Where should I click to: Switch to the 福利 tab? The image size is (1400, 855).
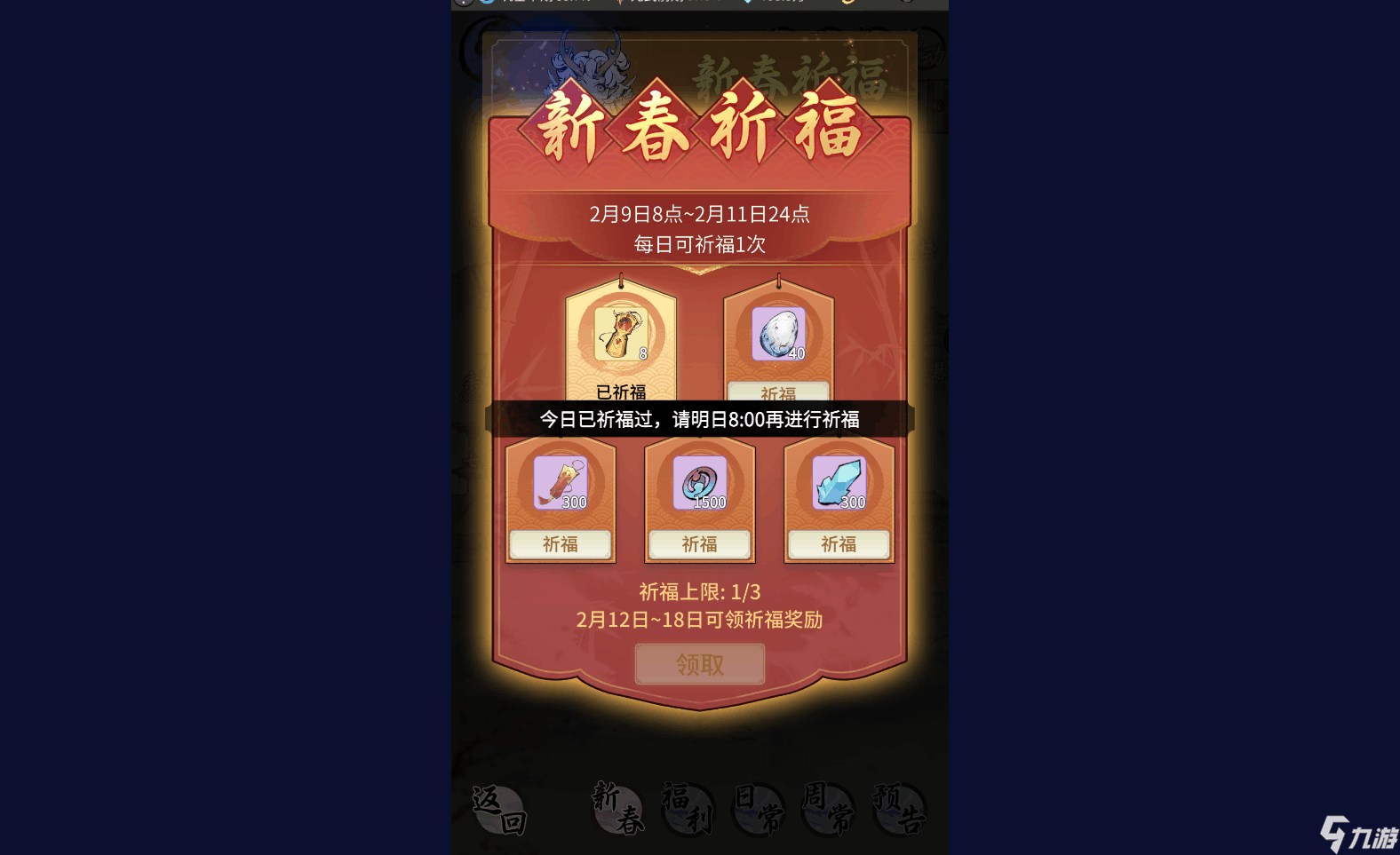(688, 809)
